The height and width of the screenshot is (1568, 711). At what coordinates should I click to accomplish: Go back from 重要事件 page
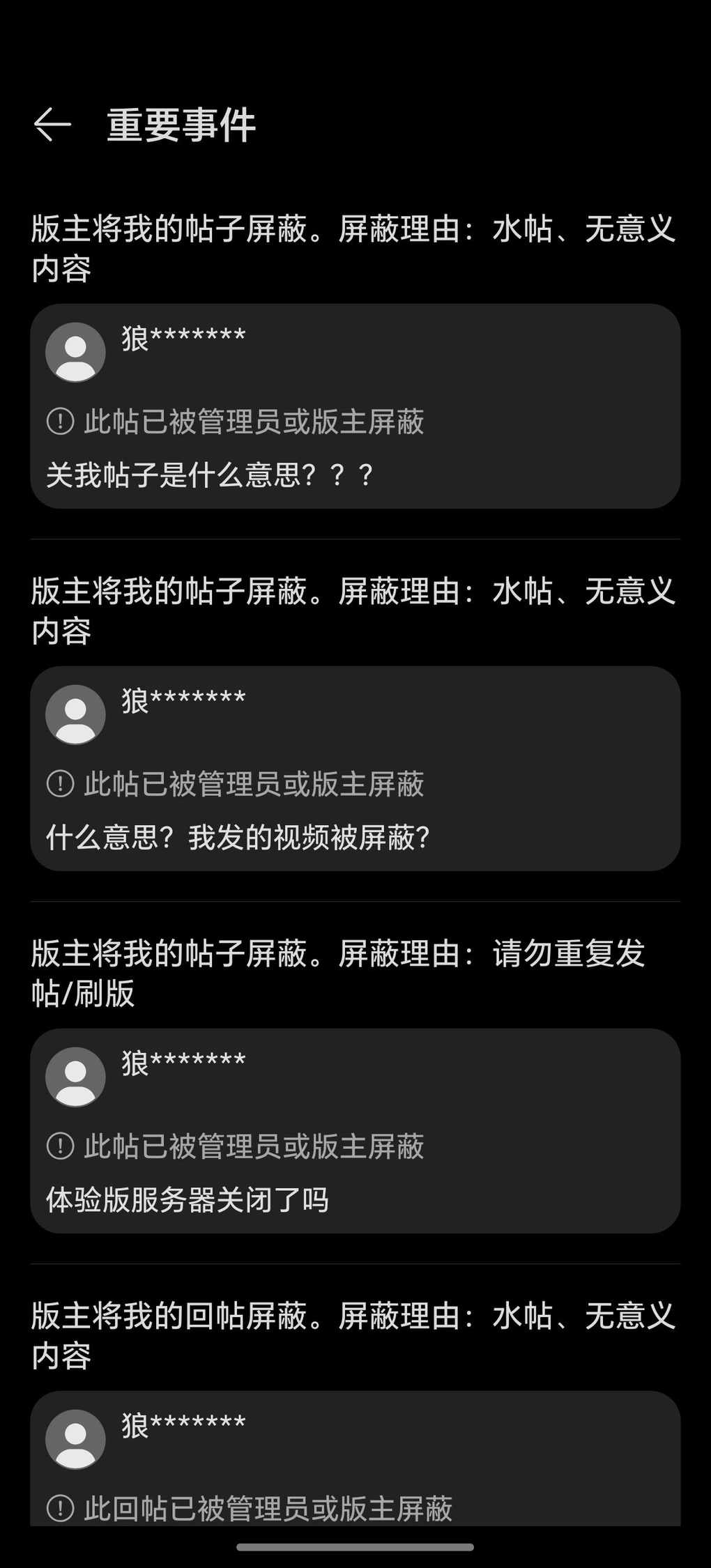tap(52, 125)
